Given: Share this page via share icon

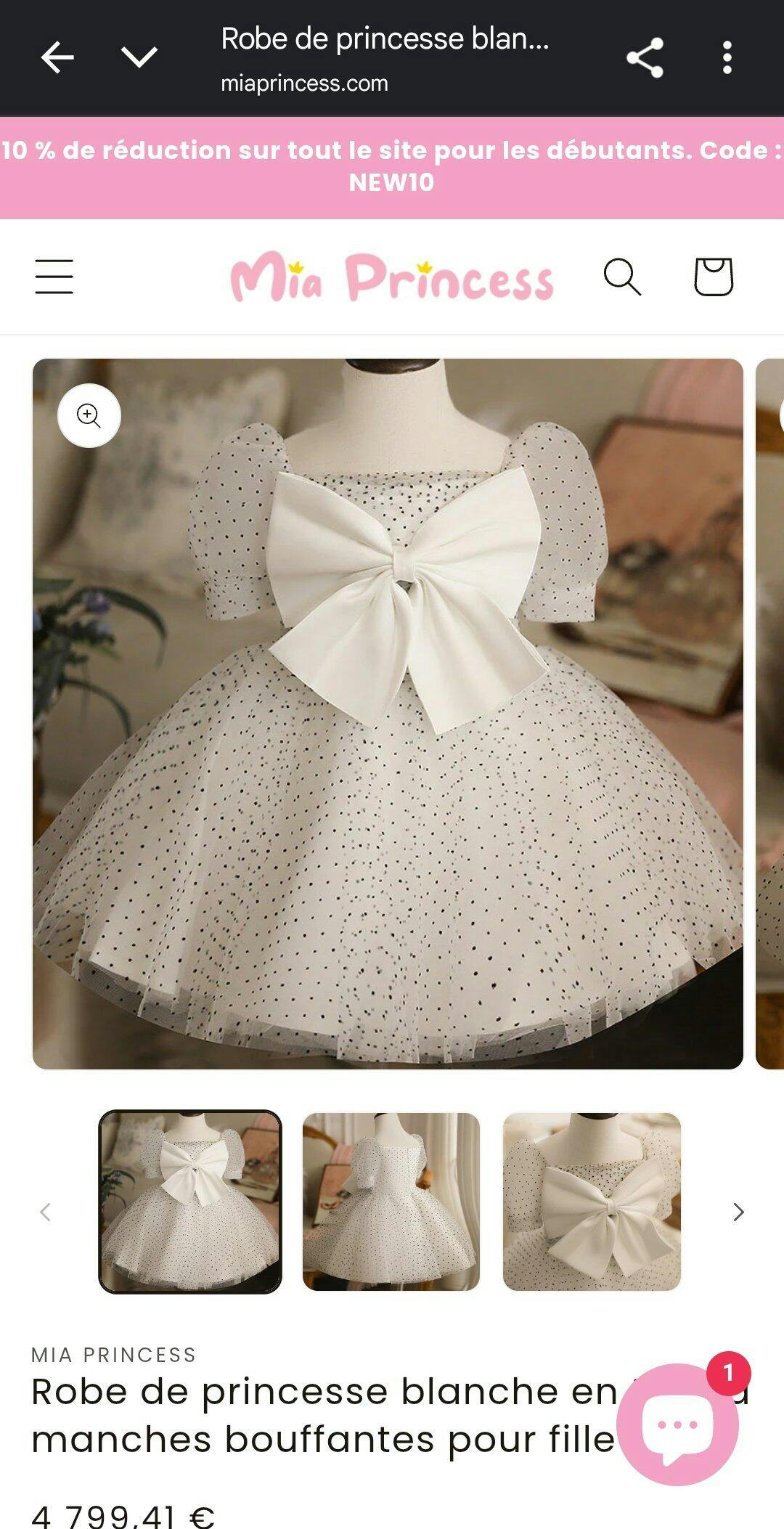Looking at the screenshot, I should coord(645,57).
